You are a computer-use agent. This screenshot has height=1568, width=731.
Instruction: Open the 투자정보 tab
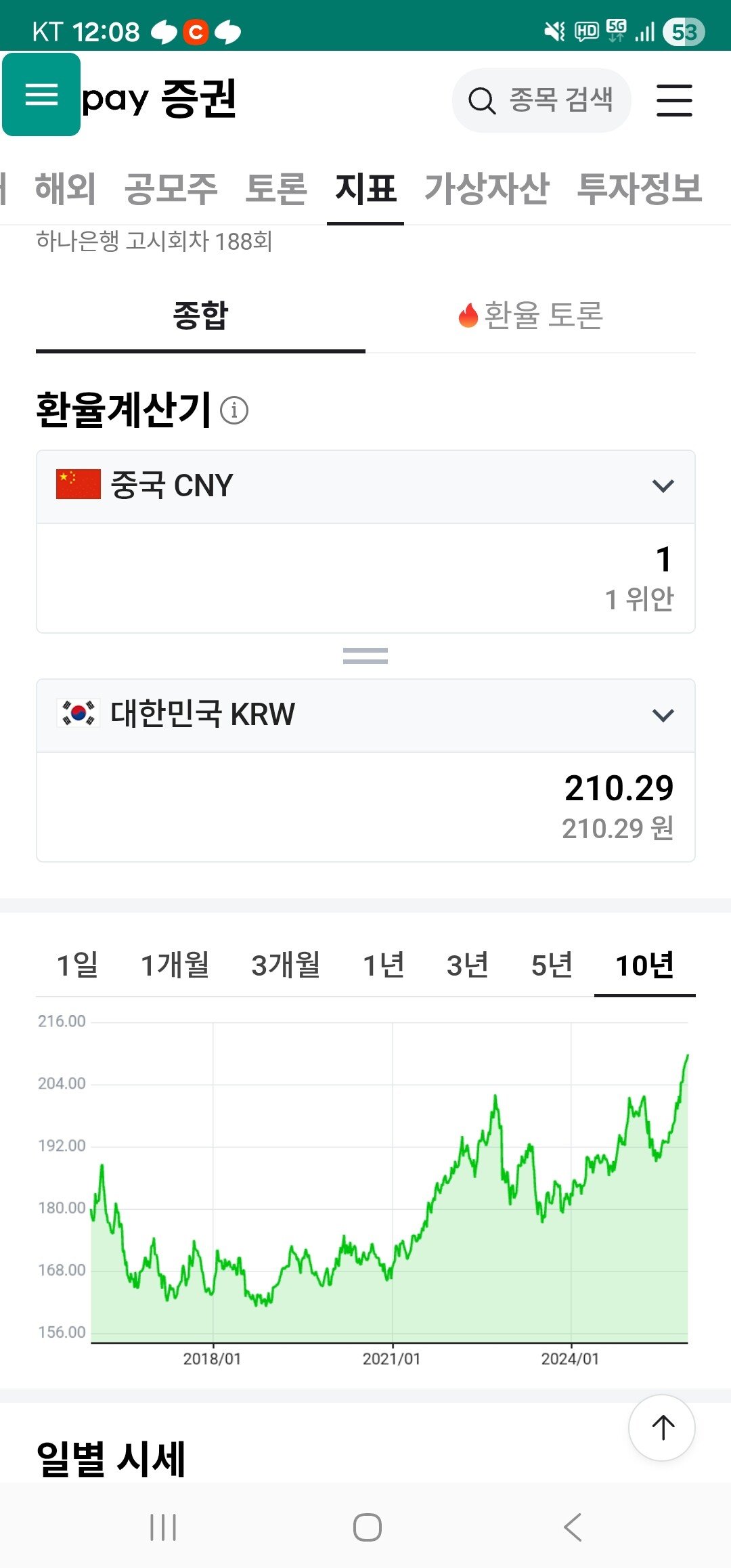click(x=639, y=188)
